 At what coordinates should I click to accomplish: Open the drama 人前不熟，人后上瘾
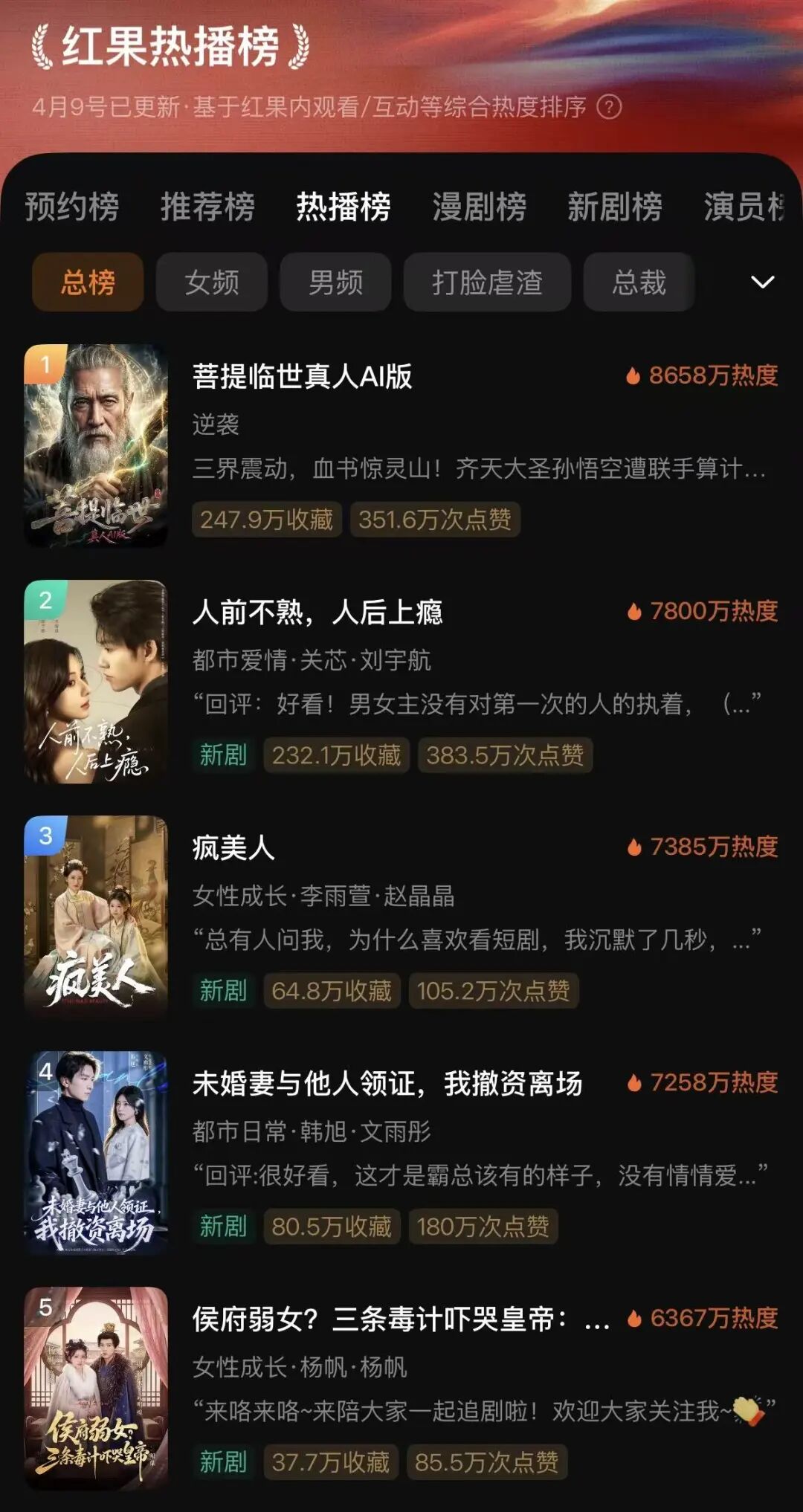pos(317,613)
